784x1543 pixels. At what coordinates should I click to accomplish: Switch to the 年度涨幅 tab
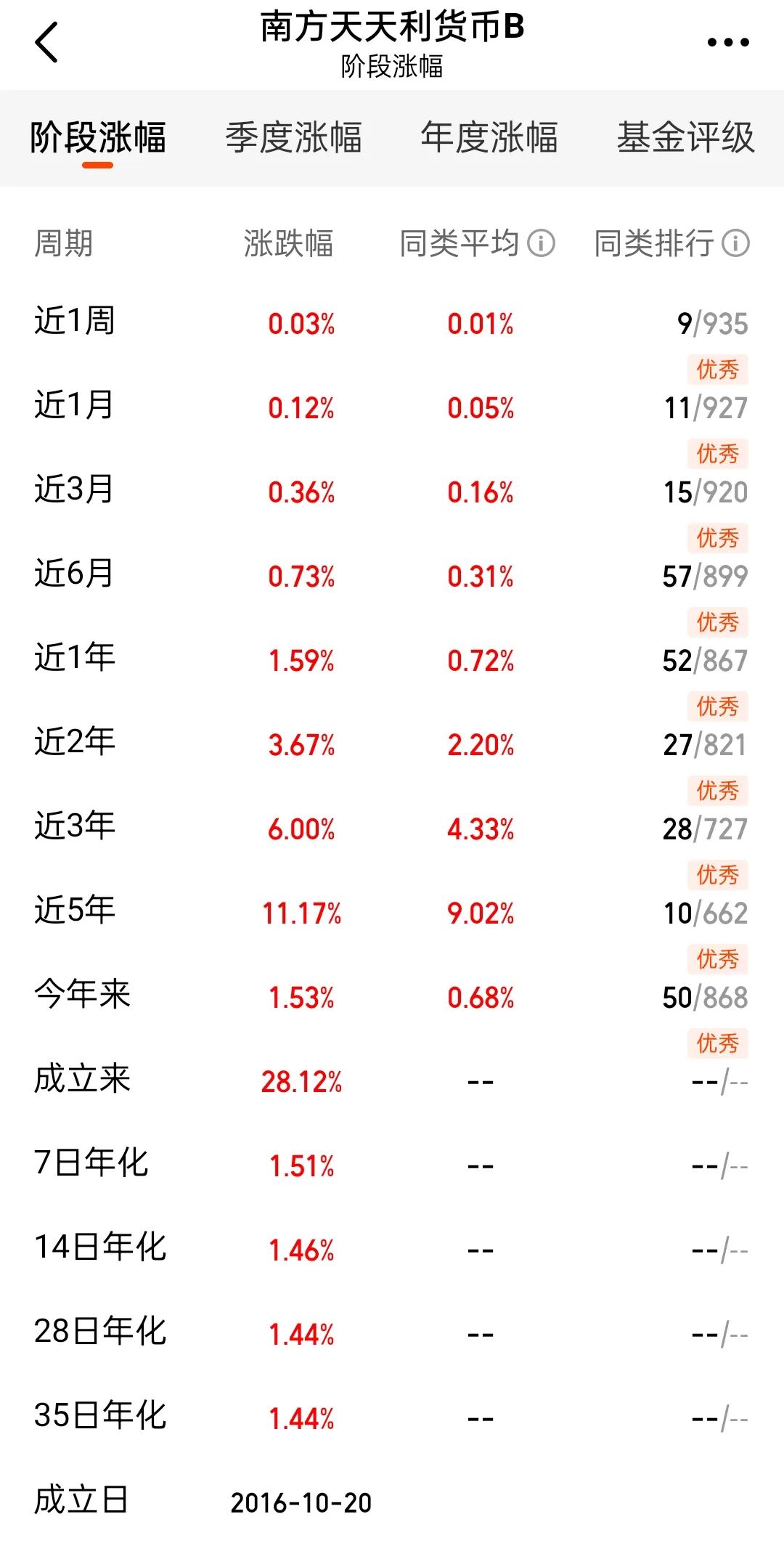[489, 137]
